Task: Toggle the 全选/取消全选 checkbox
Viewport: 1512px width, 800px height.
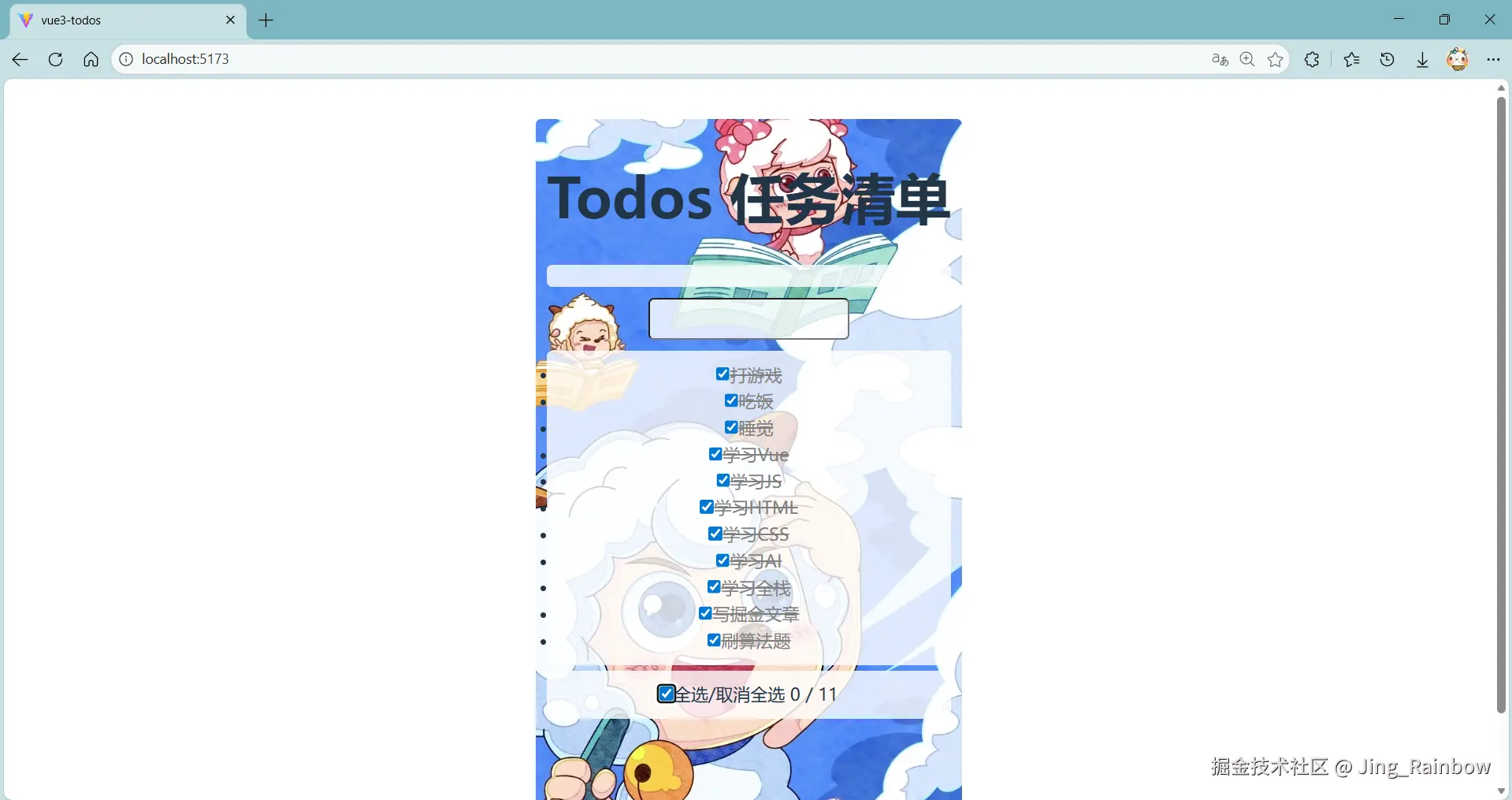Action: tap(667, 694)
